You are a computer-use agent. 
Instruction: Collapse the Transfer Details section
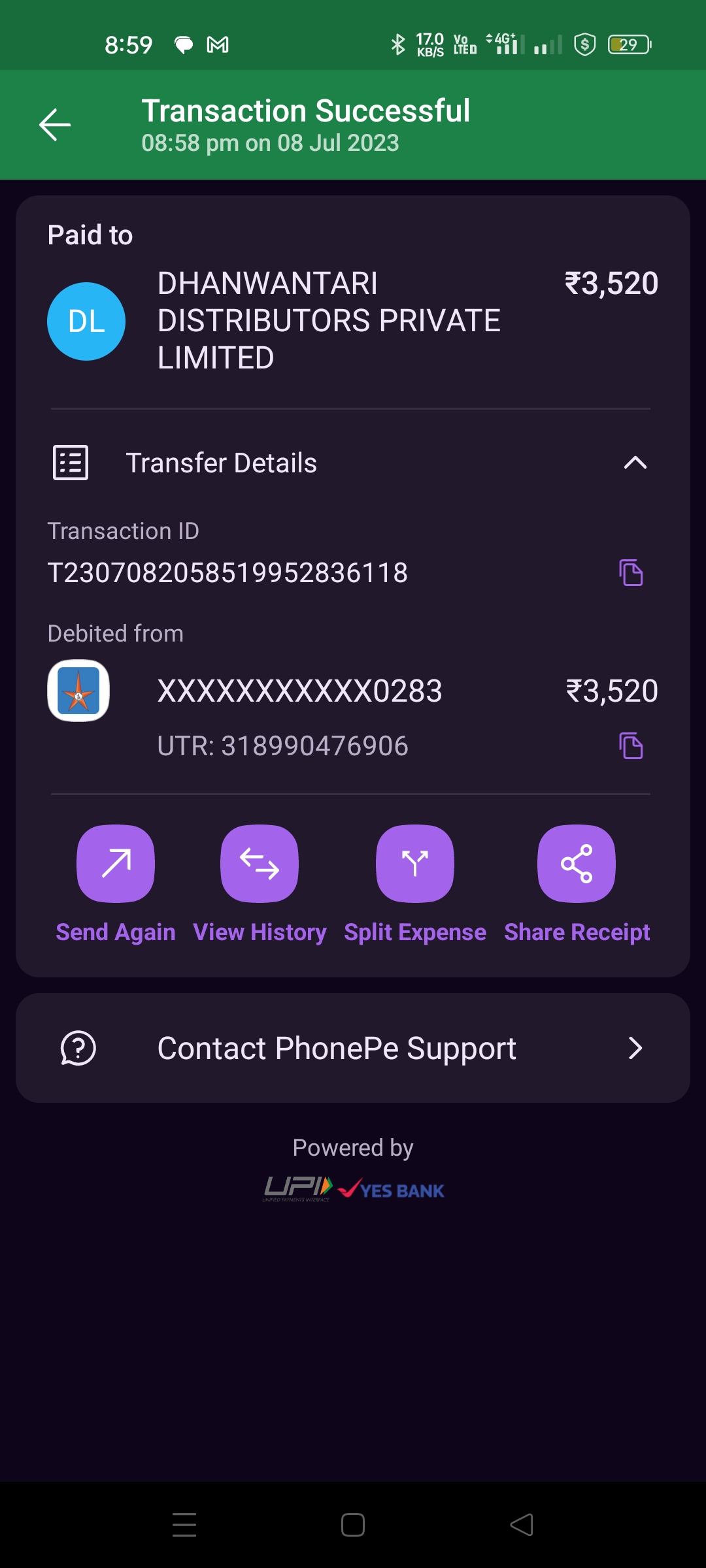point(635,463)
